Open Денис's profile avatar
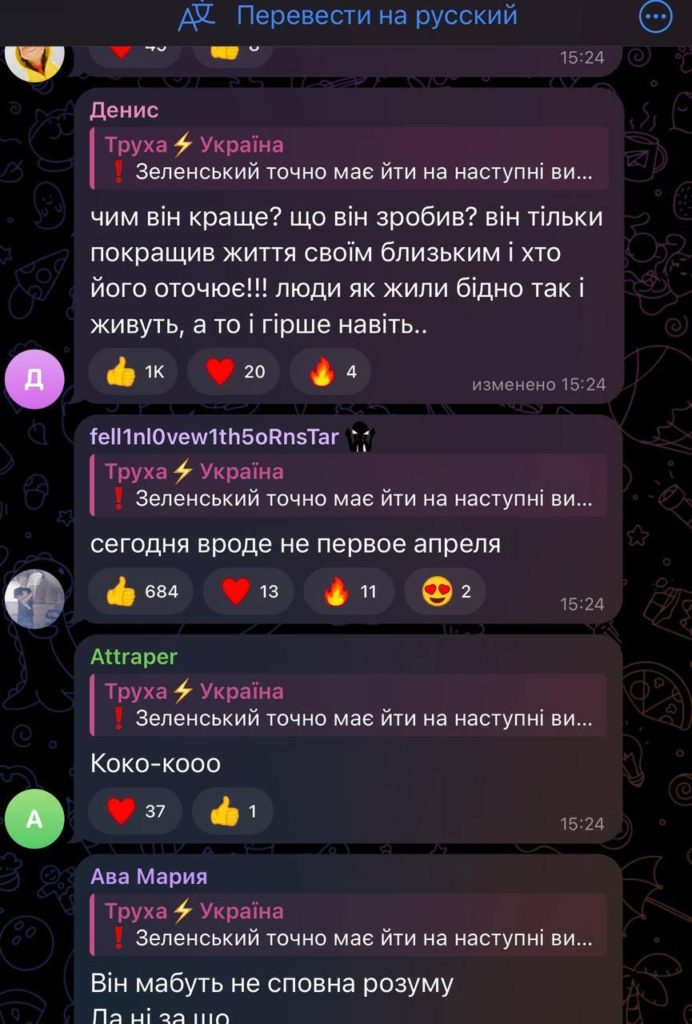 [35, 382]
